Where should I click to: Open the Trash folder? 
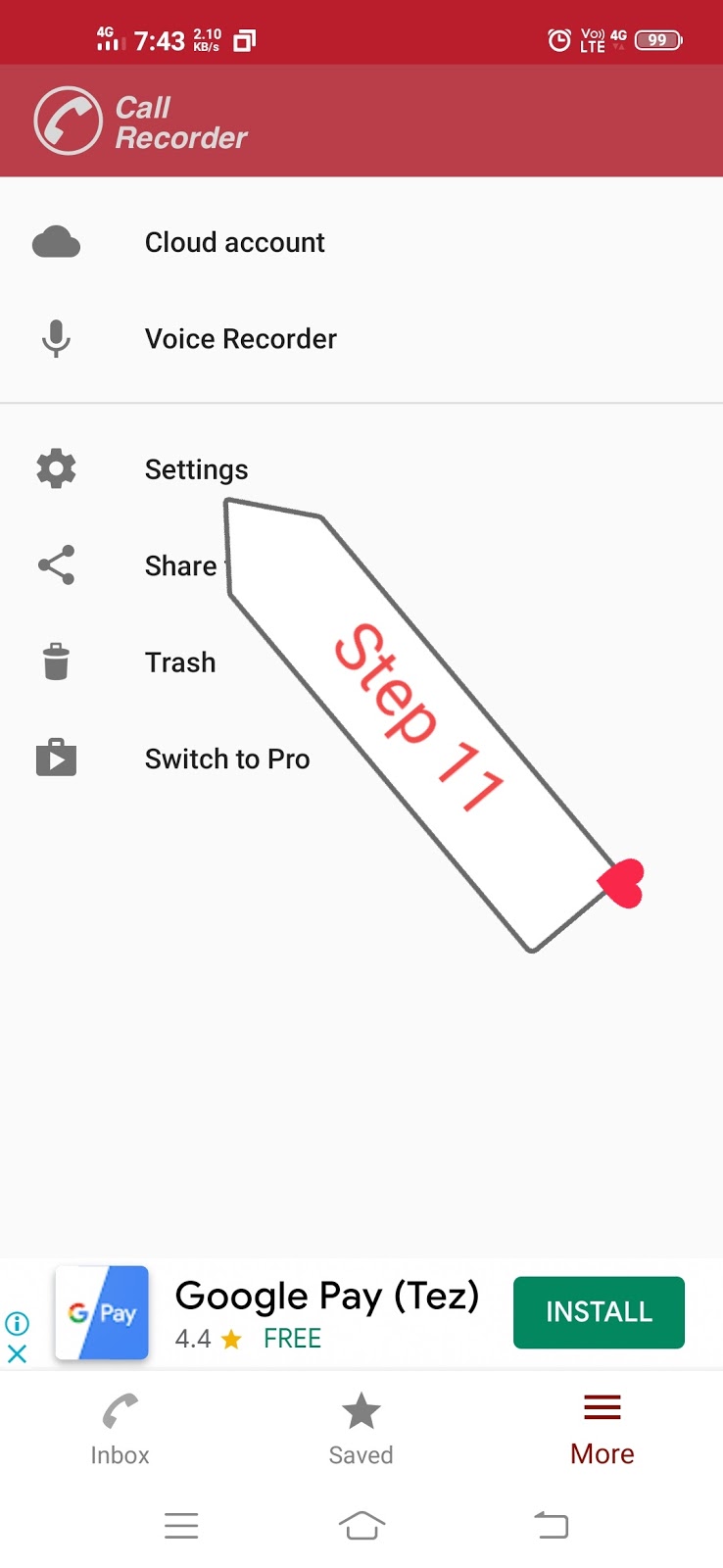click(x=180, y=662)
